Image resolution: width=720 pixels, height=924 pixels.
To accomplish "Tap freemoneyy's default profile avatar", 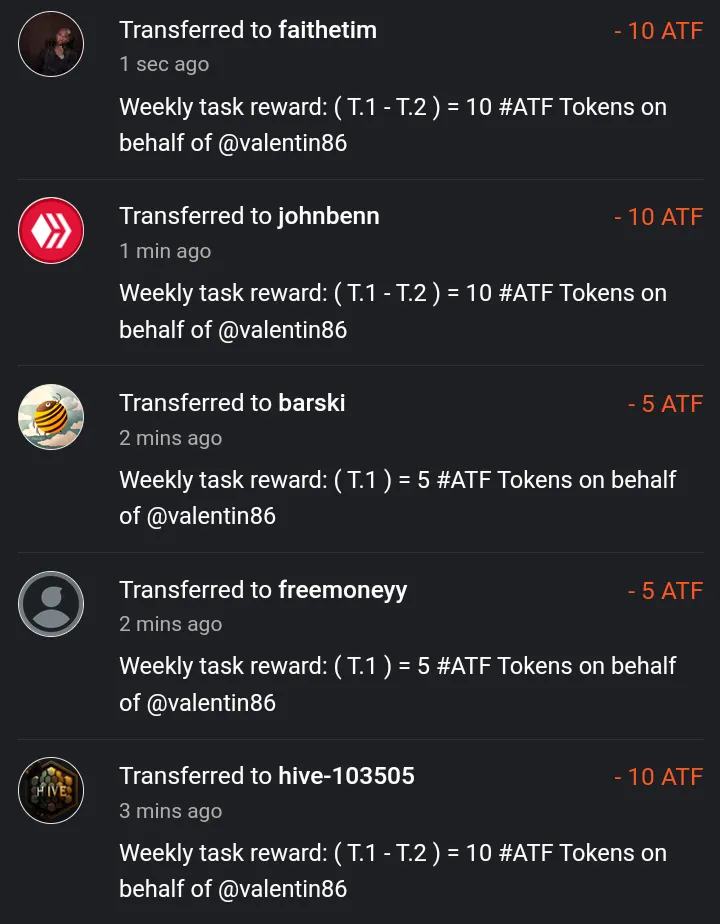I will (x=51, y=604).
